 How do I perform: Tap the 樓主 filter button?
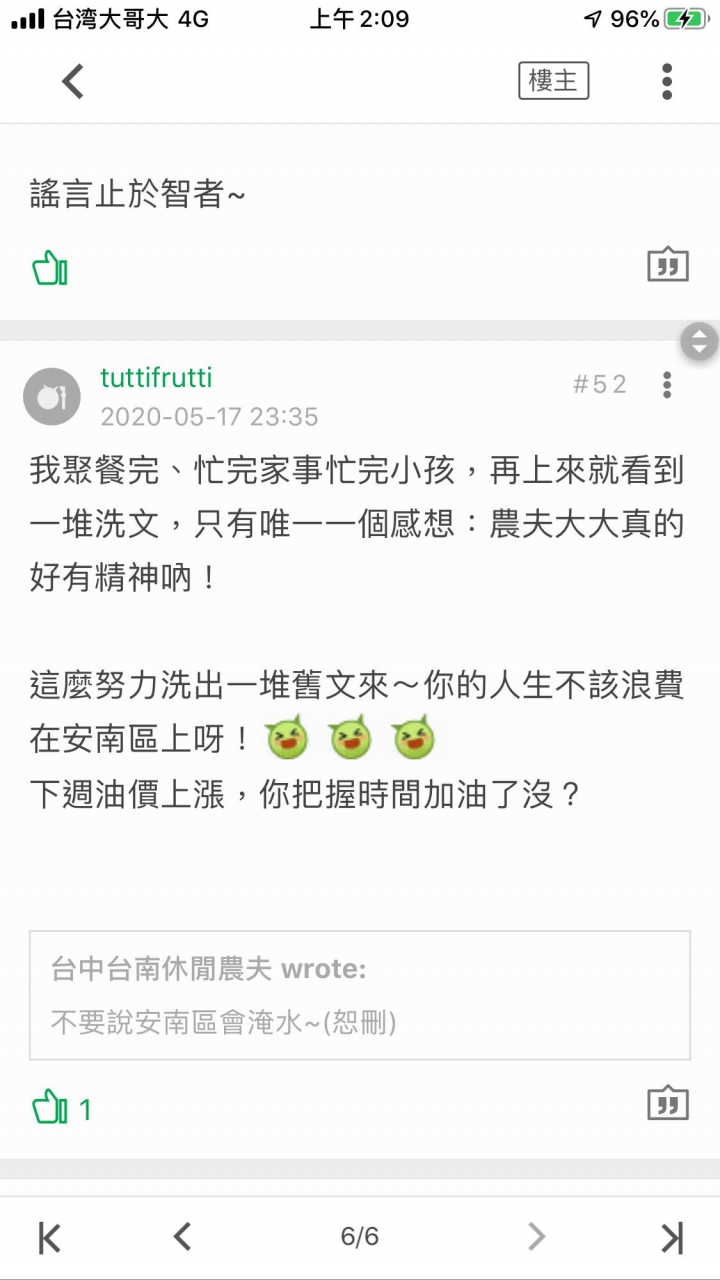pyautogui.click(x=553, y=81)
